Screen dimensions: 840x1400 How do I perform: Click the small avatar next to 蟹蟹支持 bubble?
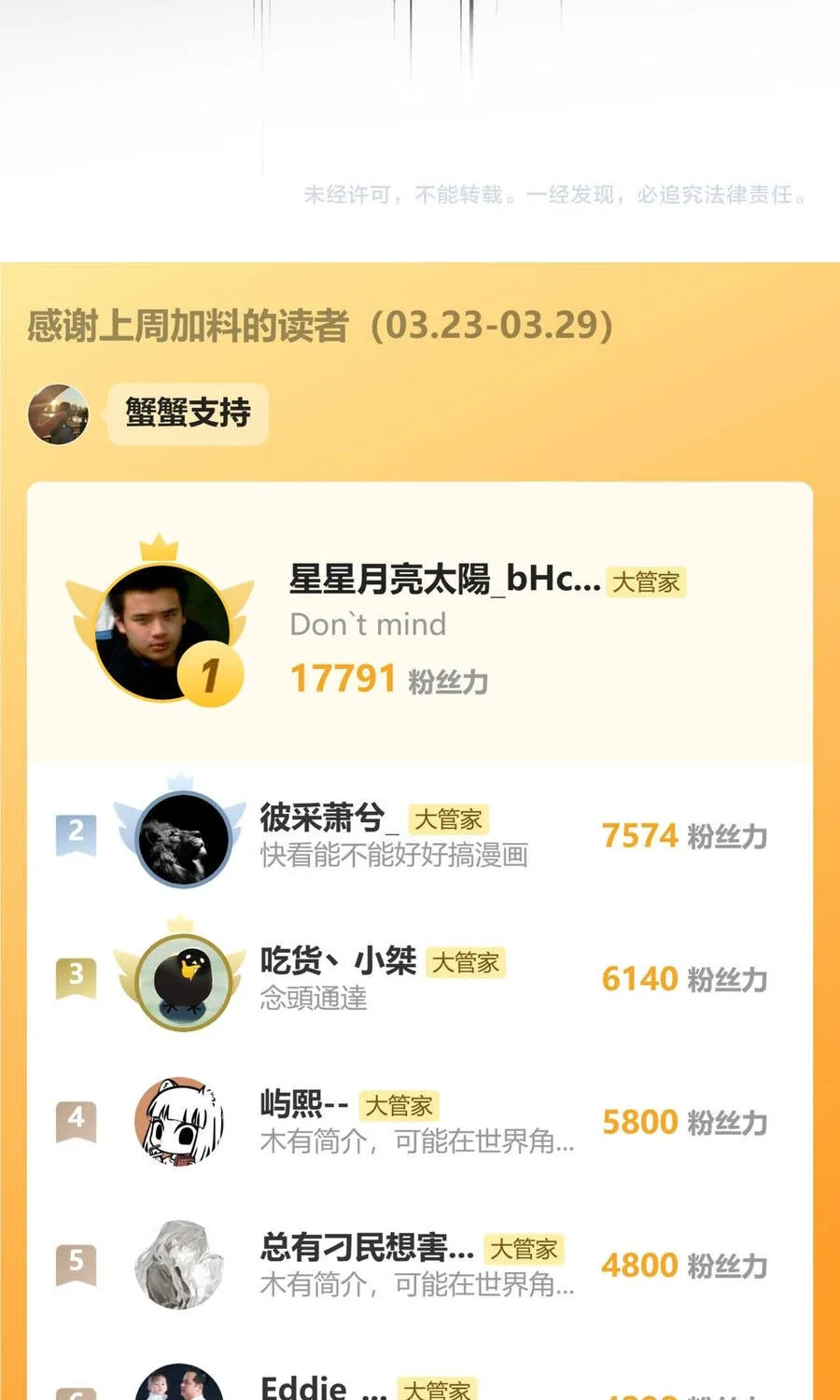(58, 414)
